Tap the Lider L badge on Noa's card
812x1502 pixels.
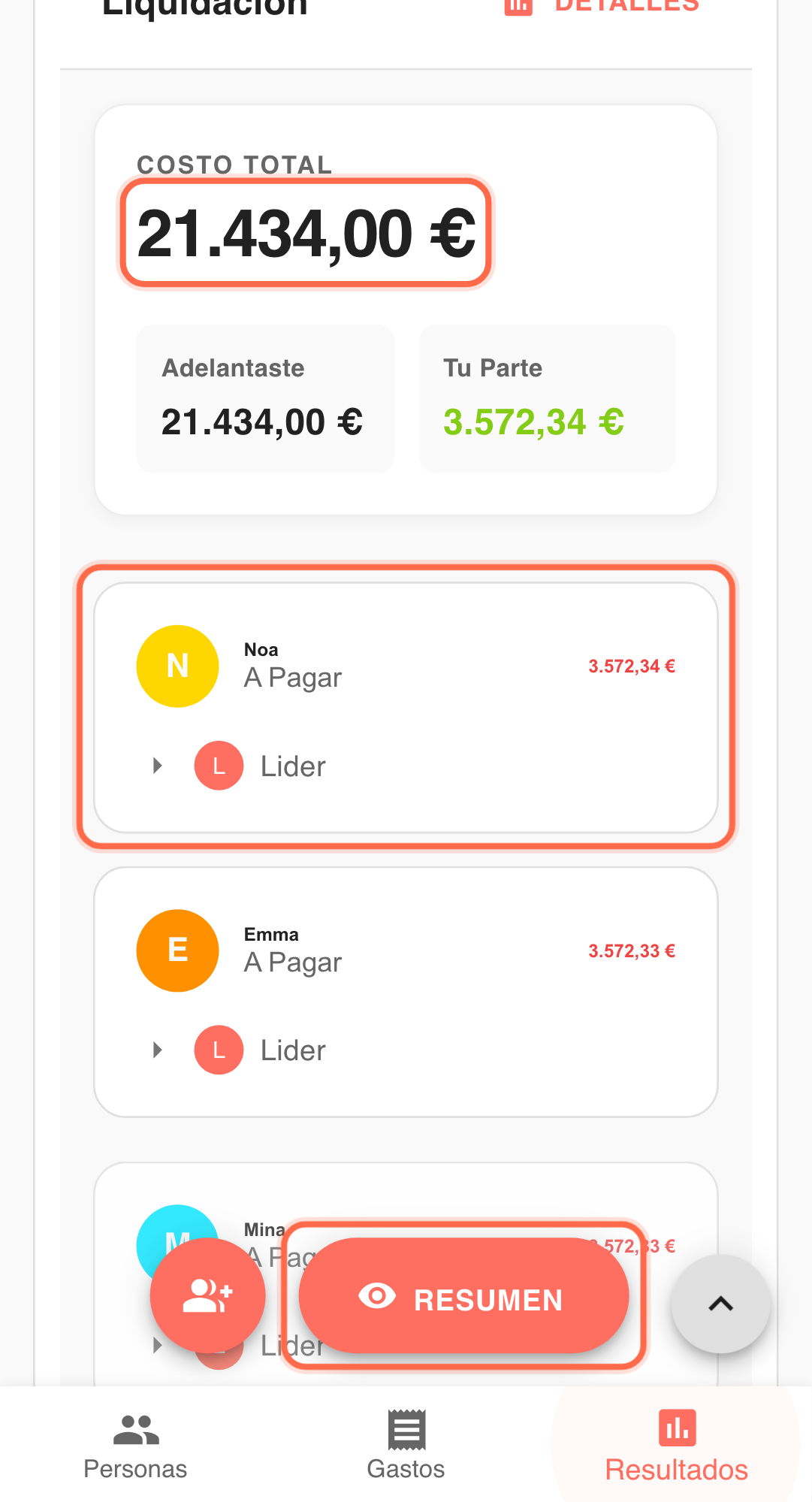point(218,765)
